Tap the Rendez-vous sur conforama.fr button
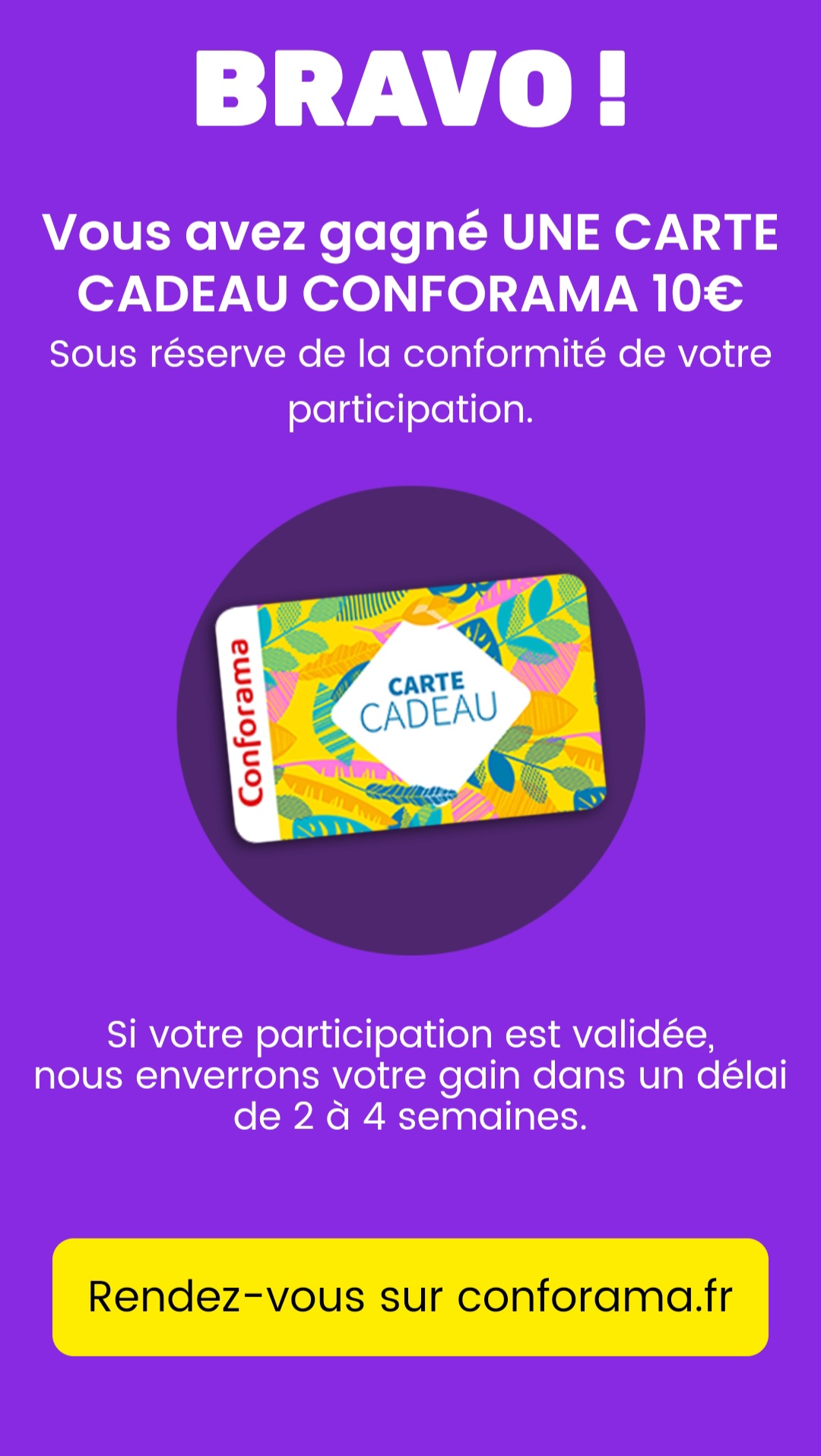This screenshot has height=1456, width=821. [410, 1297]
